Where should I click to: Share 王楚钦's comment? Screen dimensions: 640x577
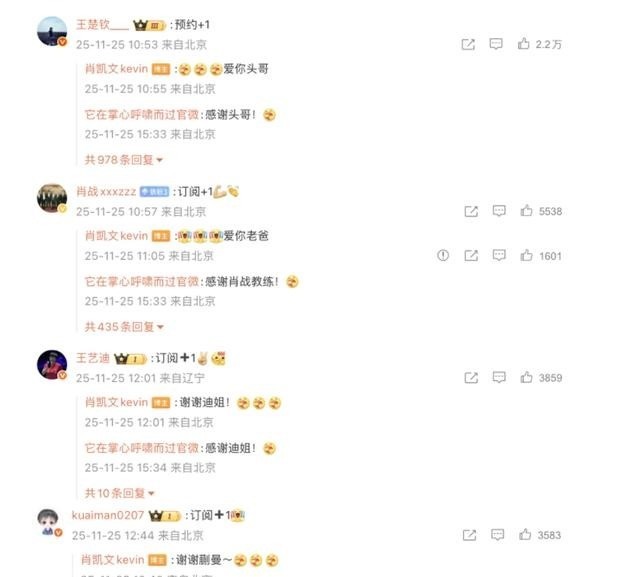point(468,44)
